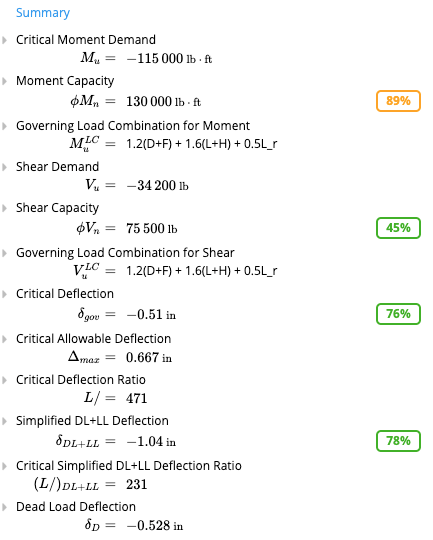Expand Critical Simplified DL+LL Deflection Ratio
The width and height of the screenshot is (433, 540).
pos(4,466)
